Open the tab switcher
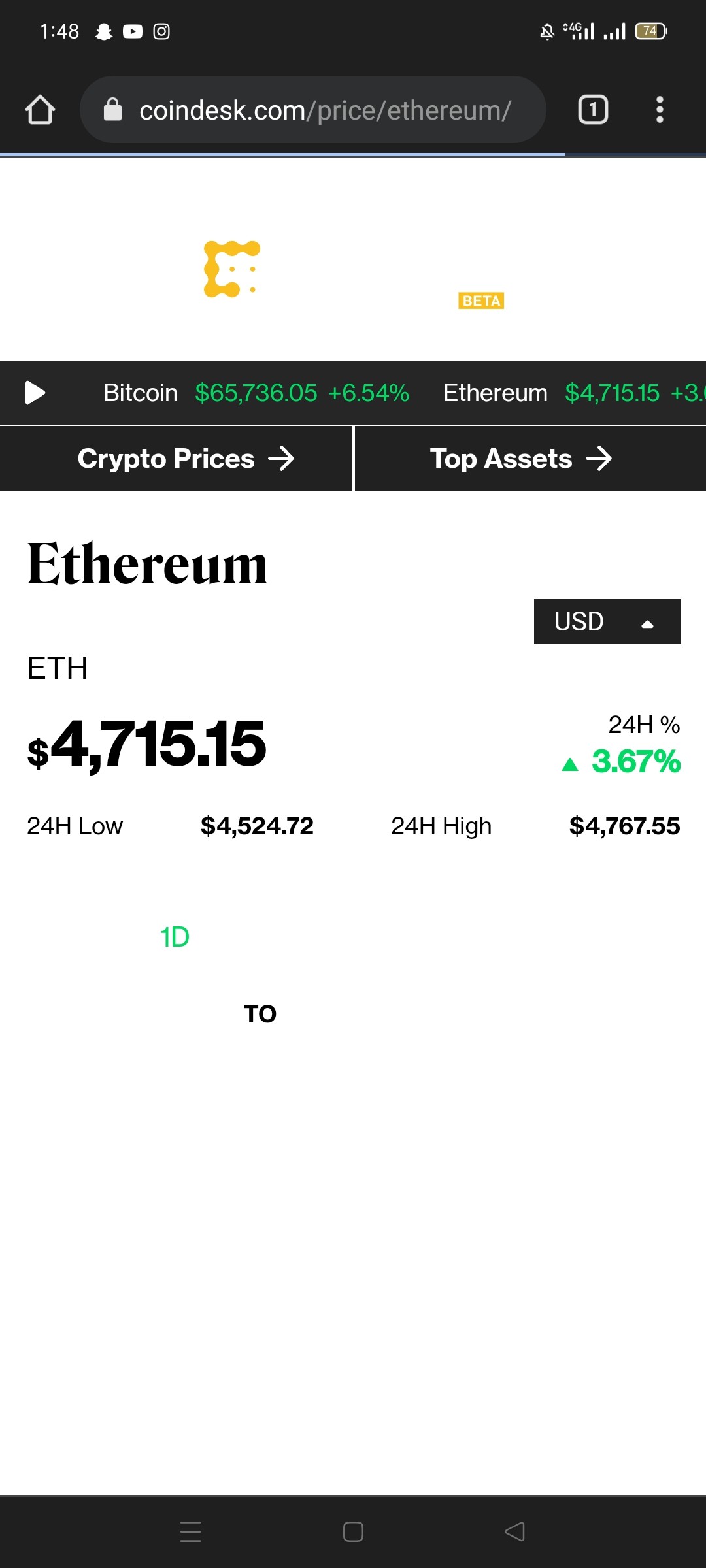 (x=593, y=110)
